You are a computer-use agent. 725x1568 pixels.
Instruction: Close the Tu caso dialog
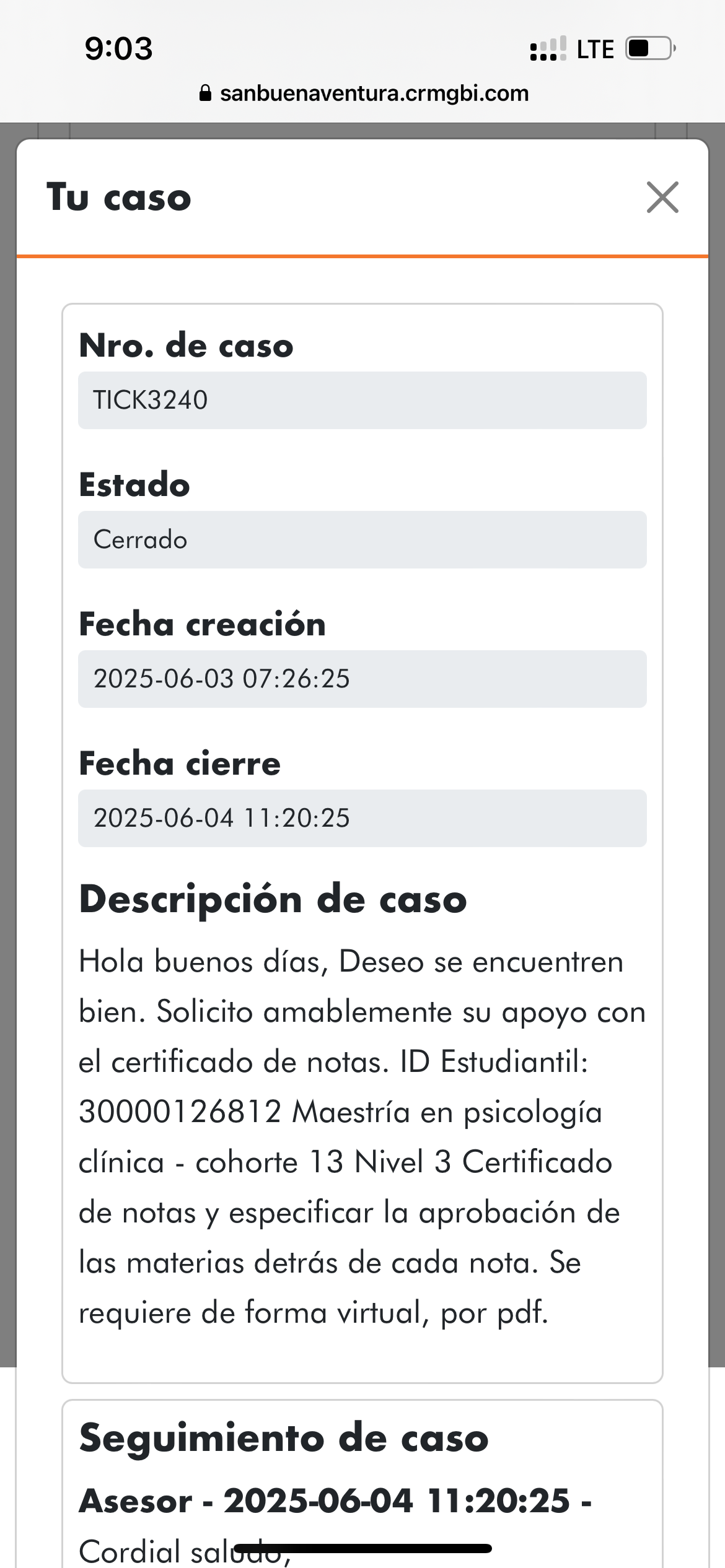click(662, 198)
